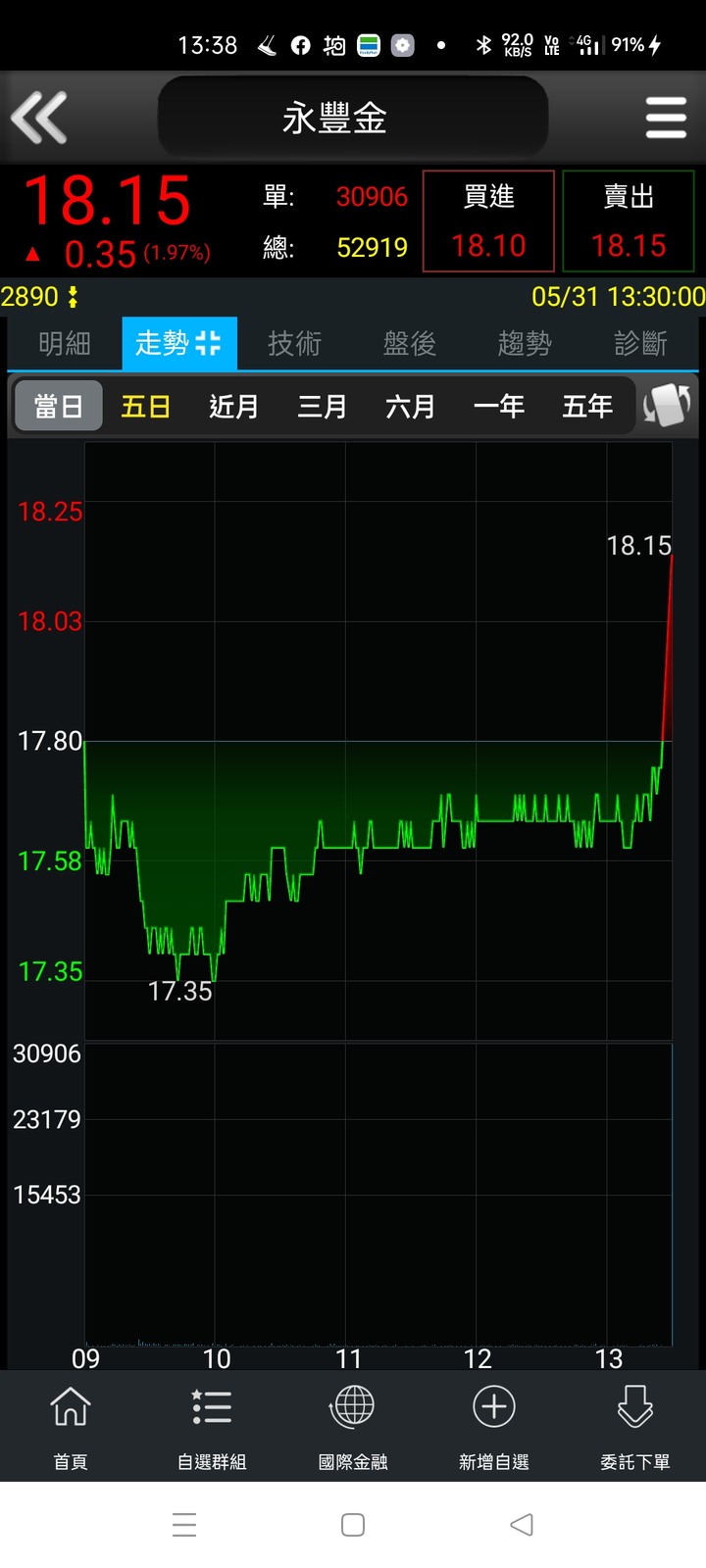Go to 首頁 home
706x1568 pixels.
pos(71,1426)
